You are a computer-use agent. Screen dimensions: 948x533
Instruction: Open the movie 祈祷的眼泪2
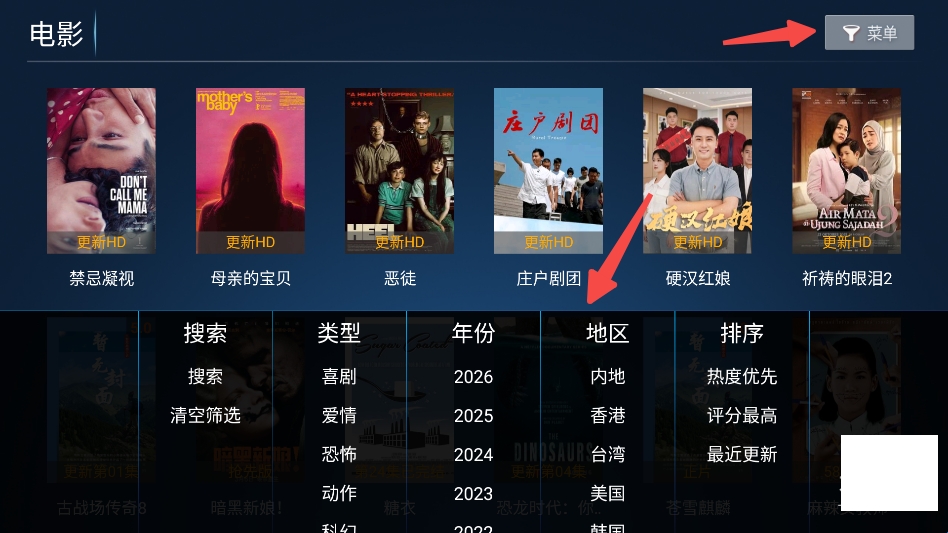click(x=846, y=171)
